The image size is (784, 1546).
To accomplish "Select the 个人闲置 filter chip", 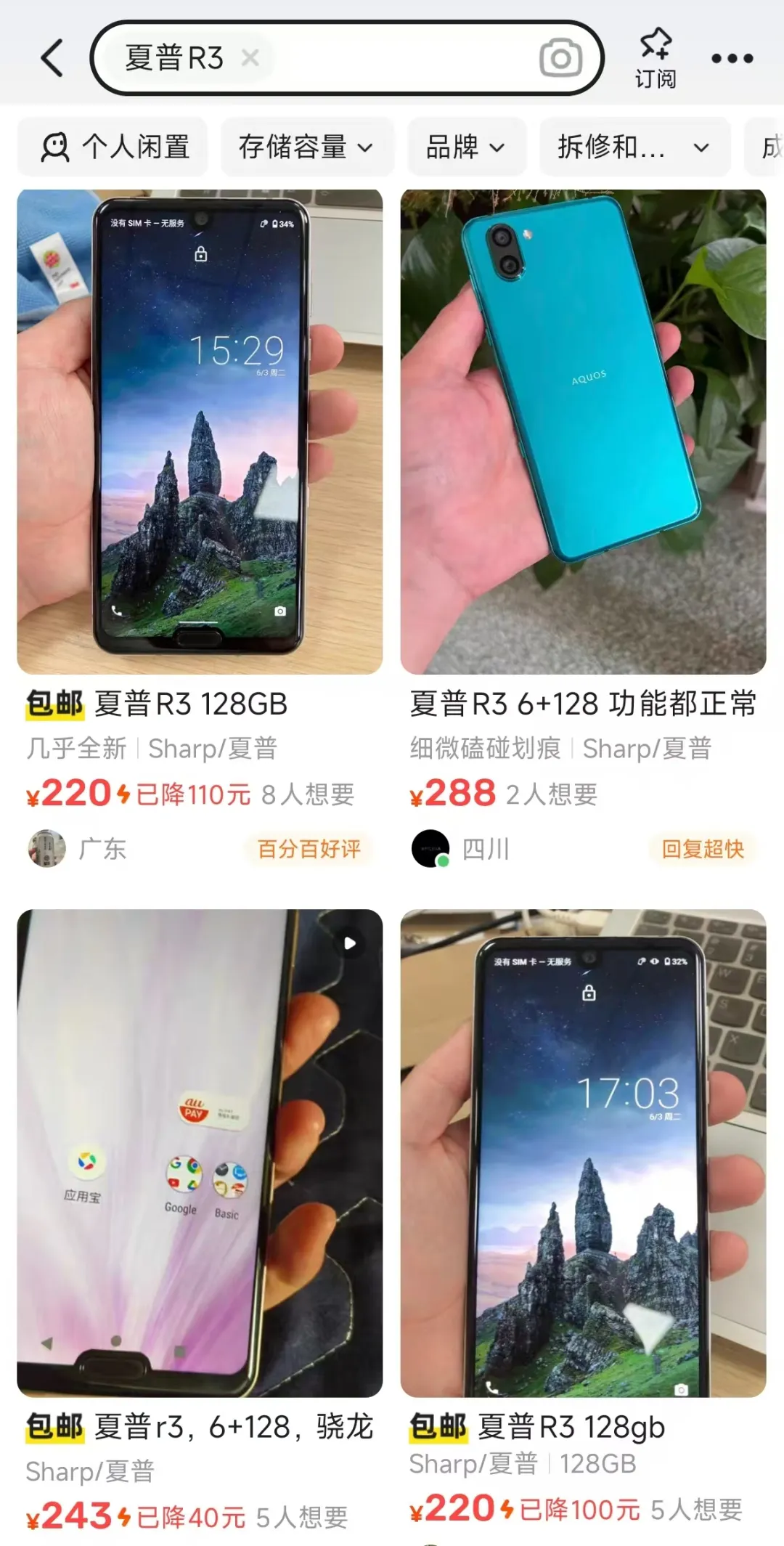I will click(113, 147).
